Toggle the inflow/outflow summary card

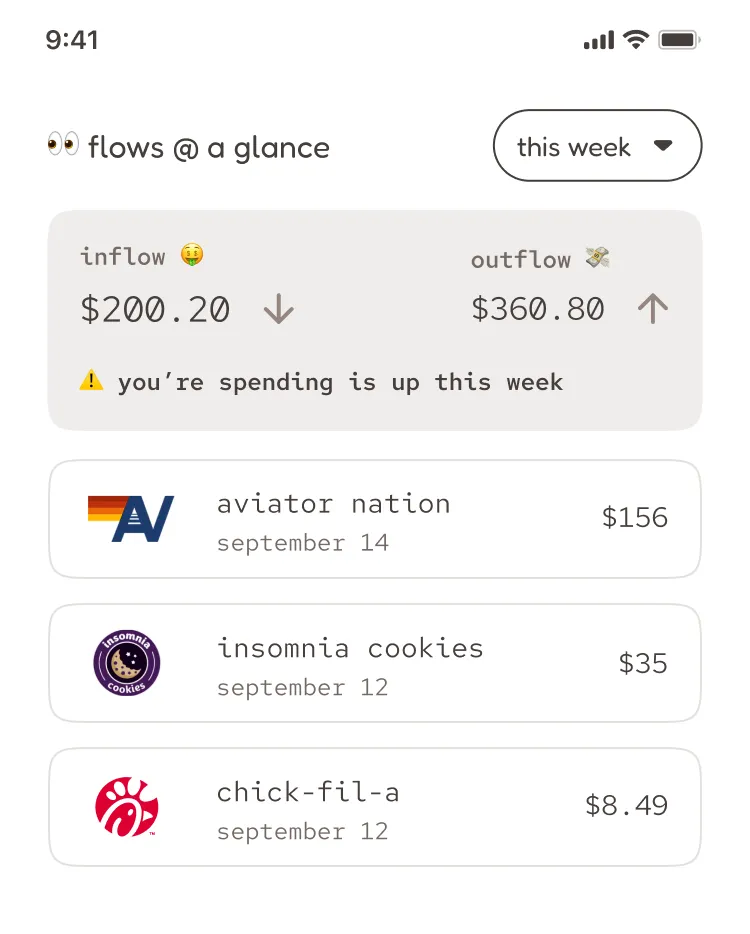click(x=375, y=319)
